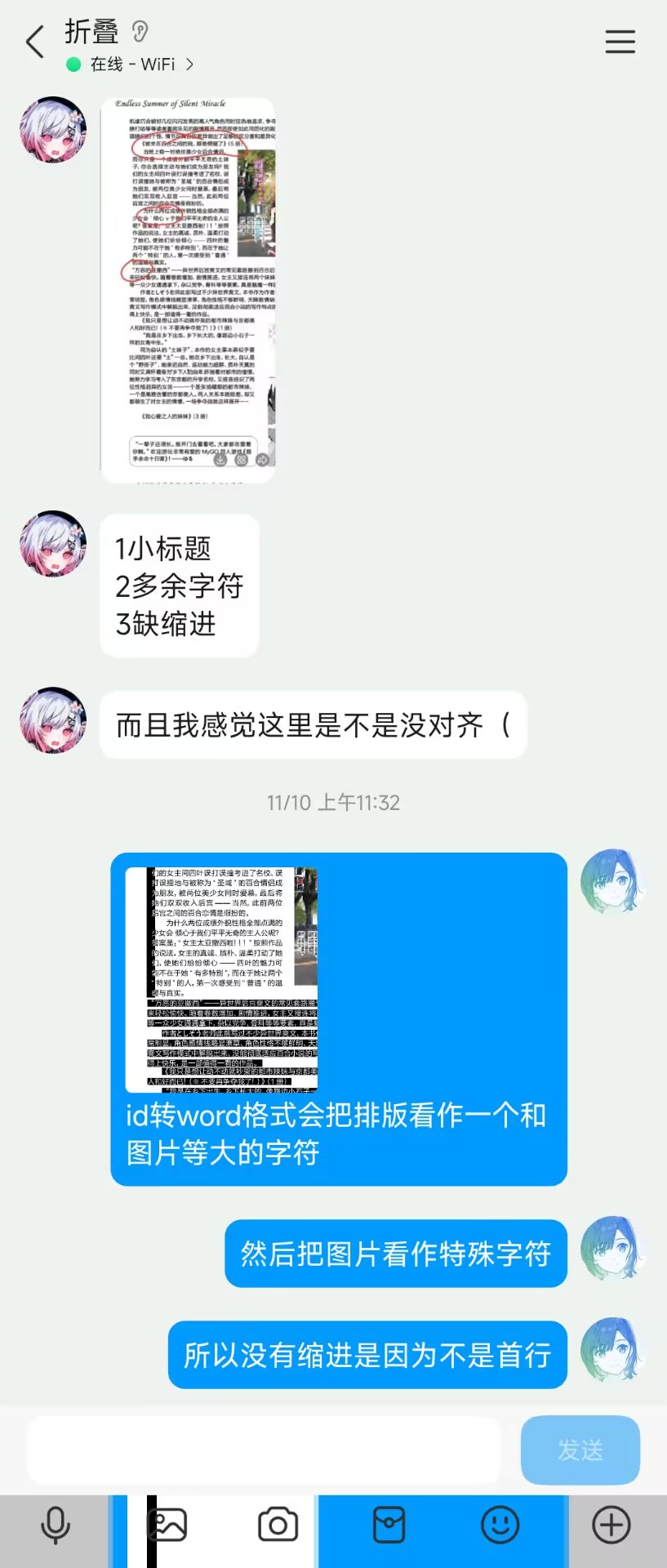Open the camera to take photo
Image resolution: width=667 pixels, height=1568 pixels.
click(278, 1526)
